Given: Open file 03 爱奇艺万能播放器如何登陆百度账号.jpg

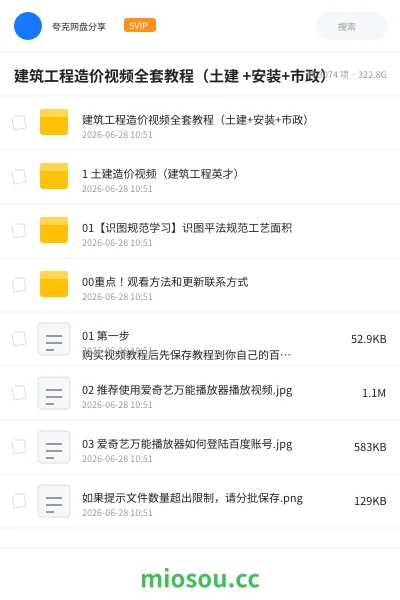Looking at the screenshot, I should click(200, 447).
